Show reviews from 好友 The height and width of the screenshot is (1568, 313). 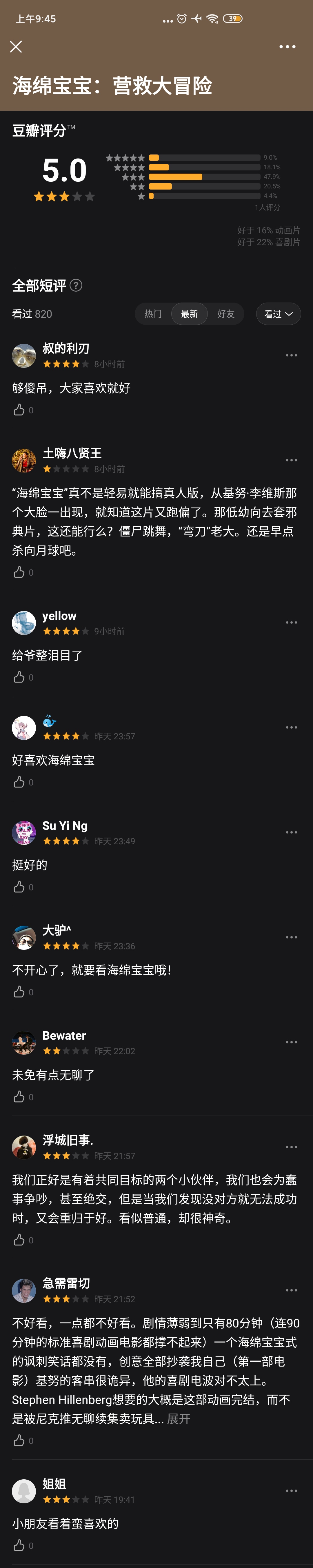tap(226, 314)
